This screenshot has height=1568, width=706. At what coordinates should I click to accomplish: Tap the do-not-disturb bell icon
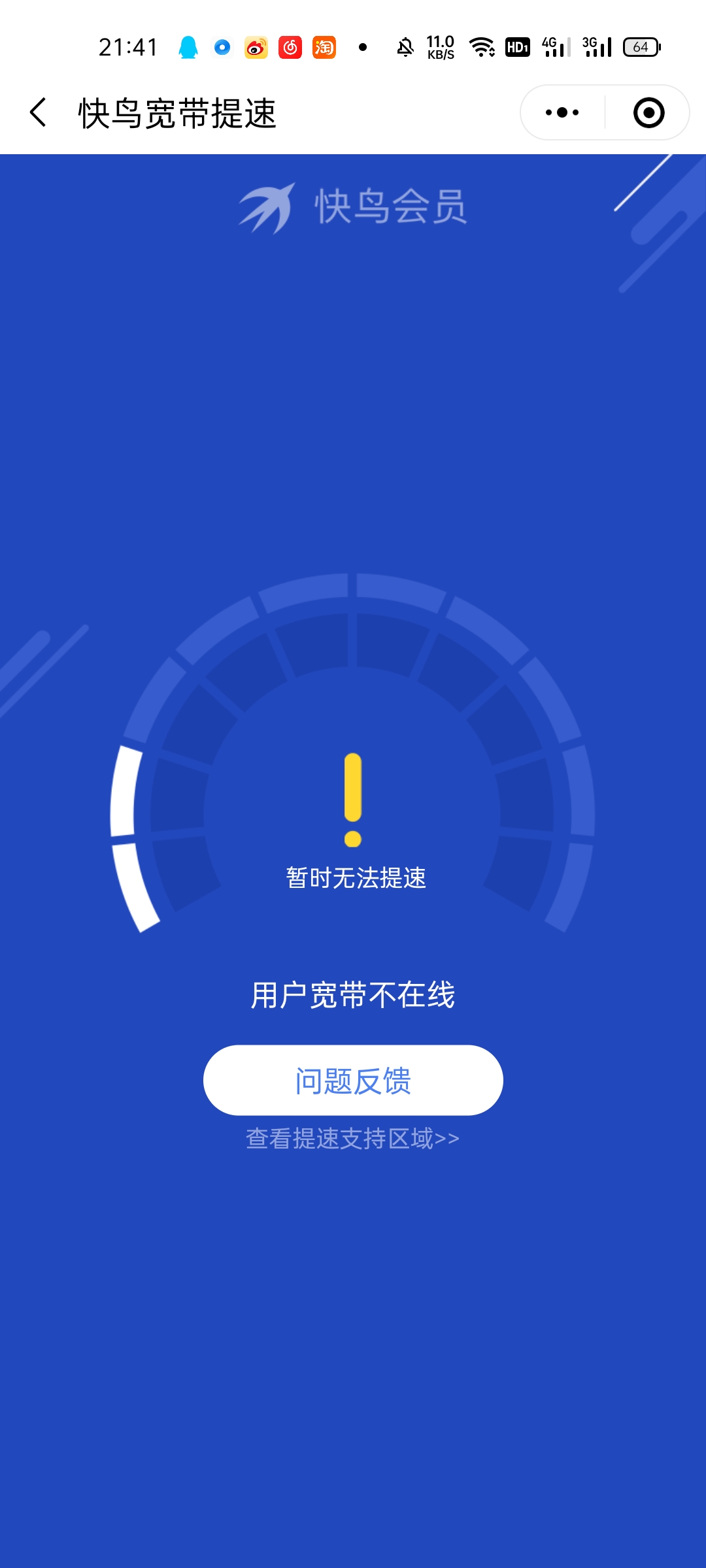click(407, 47)
